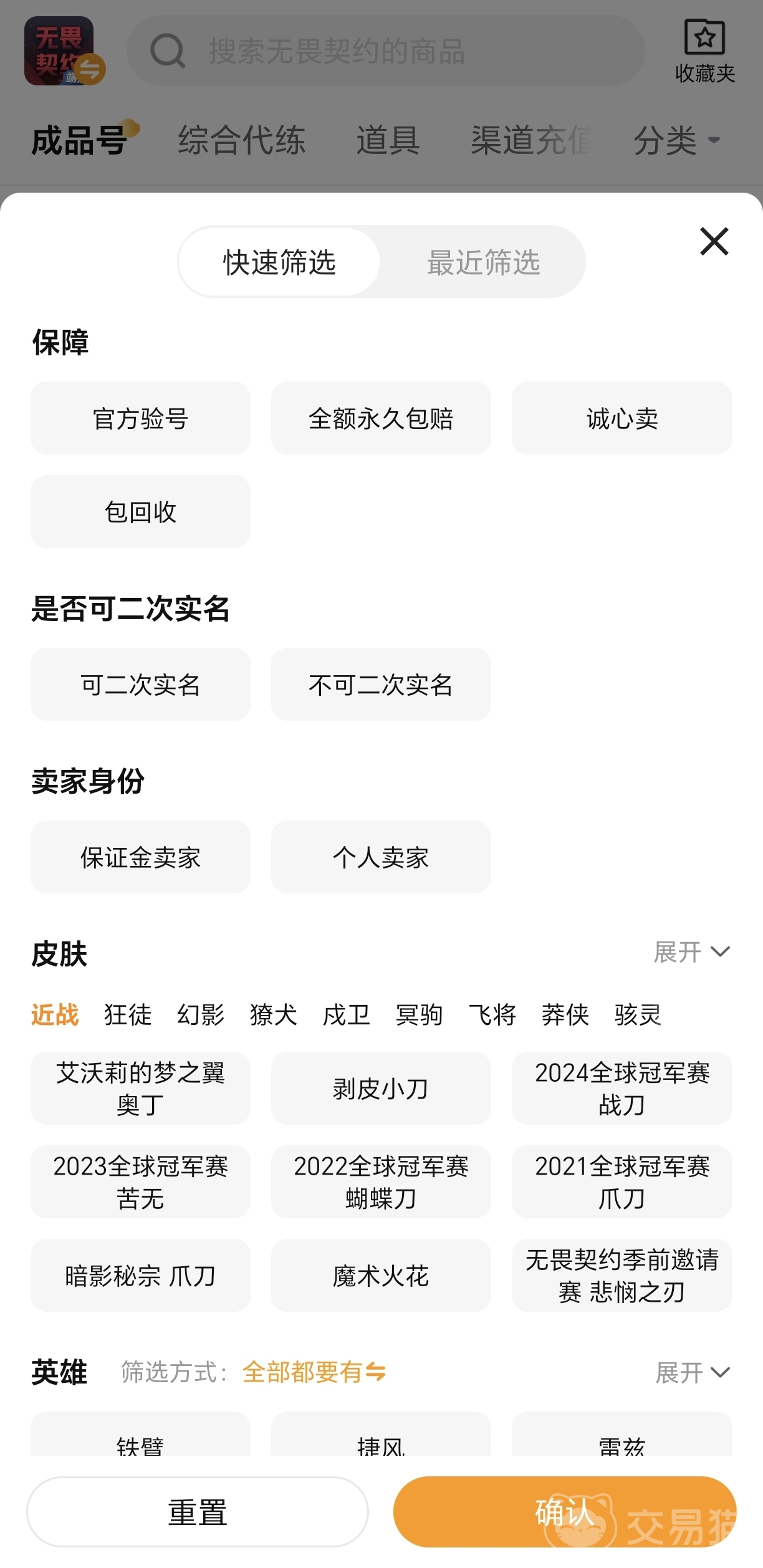Confirm filters with 确认 button
763x1568 pixels.
(x=564, y=1512)
